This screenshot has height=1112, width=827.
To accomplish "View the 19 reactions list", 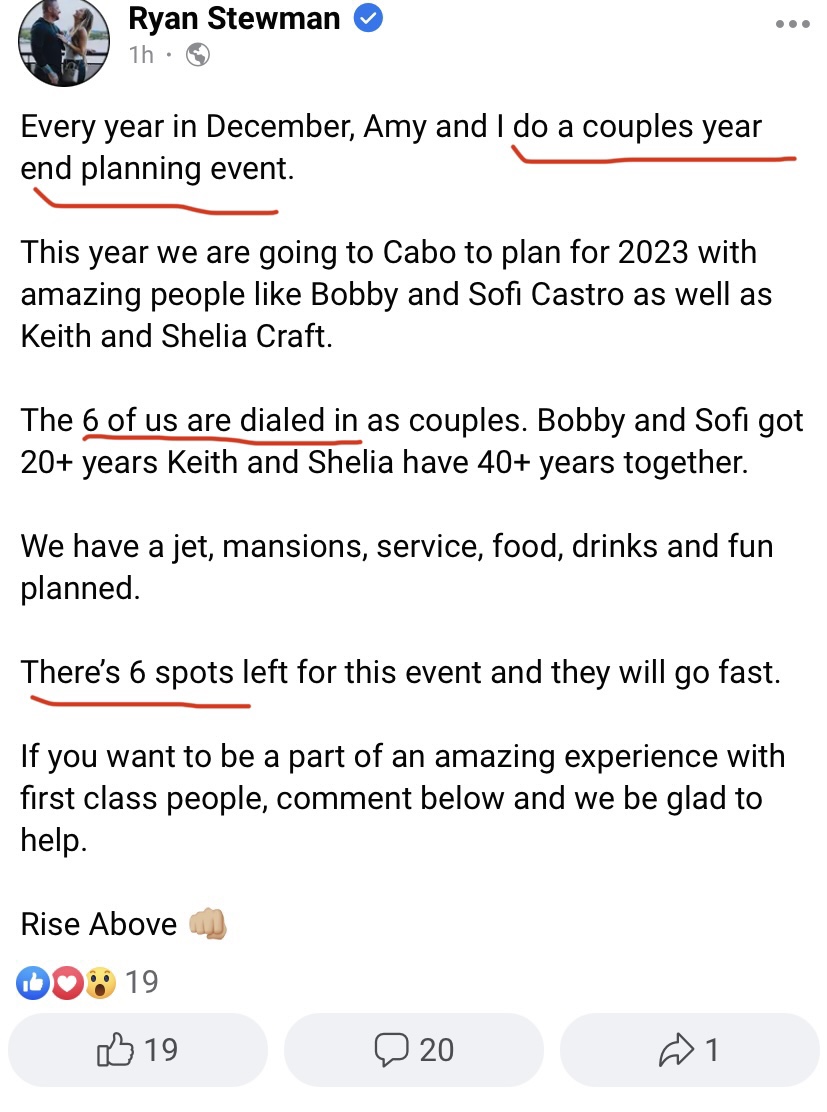I will point(88,983).
